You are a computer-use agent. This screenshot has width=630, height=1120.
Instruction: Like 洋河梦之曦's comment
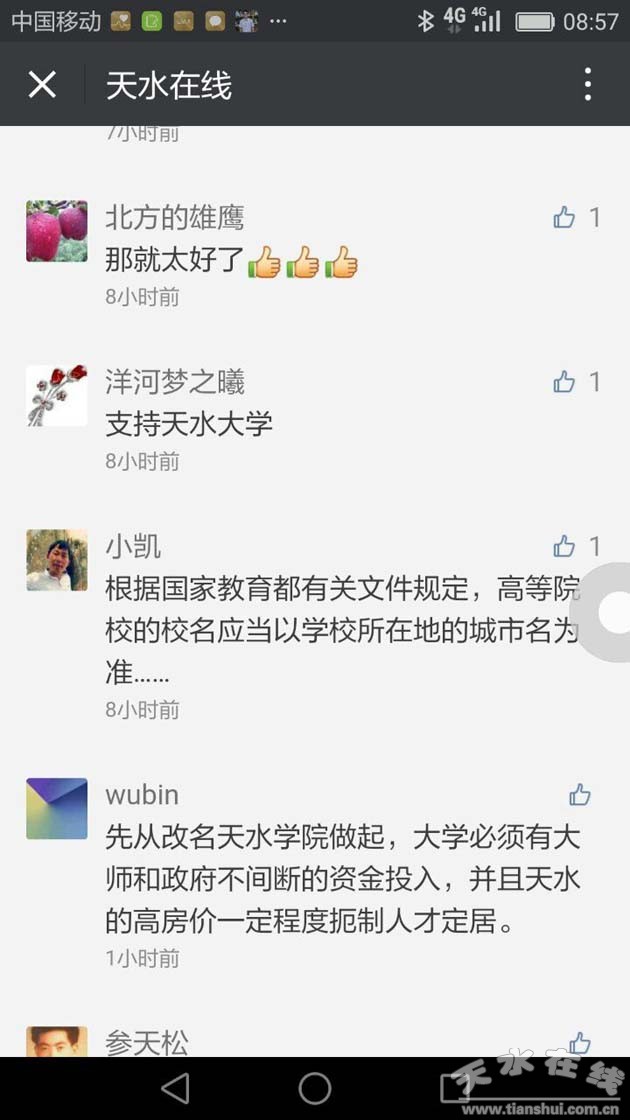pos(565,381)
